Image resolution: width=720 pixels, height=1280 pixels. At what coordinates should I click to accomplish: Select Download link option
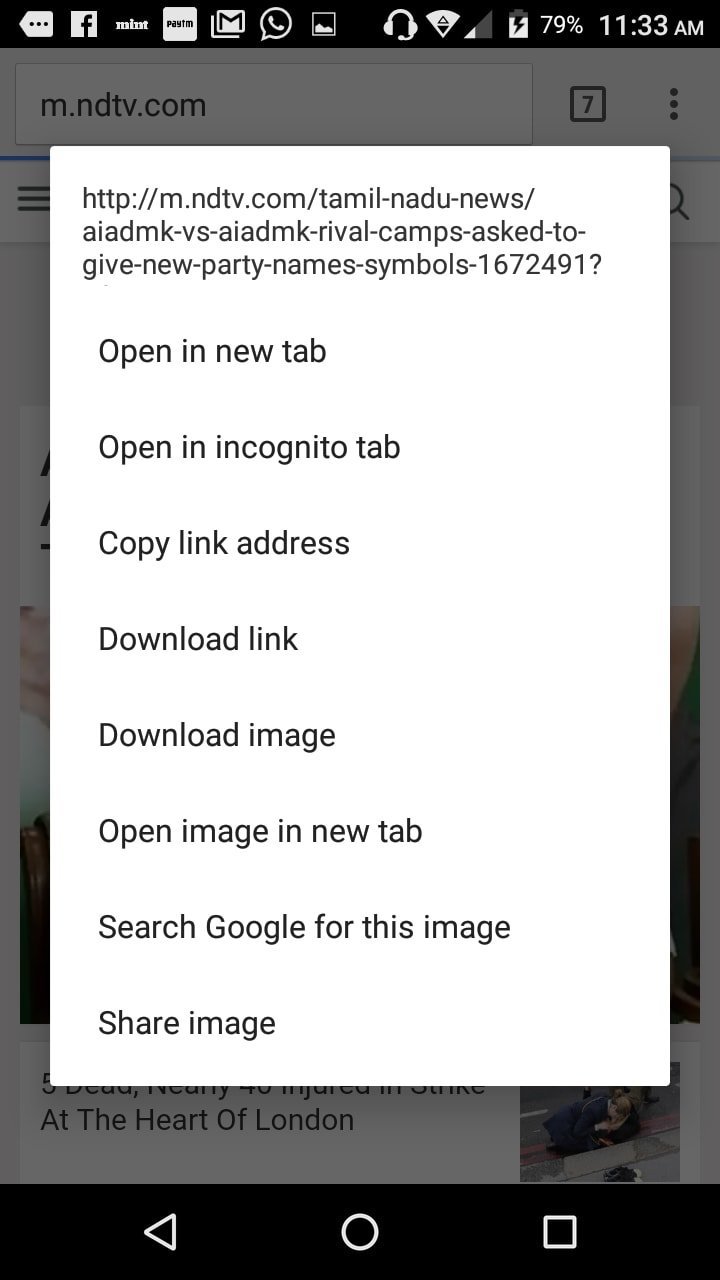click(198, 639)
